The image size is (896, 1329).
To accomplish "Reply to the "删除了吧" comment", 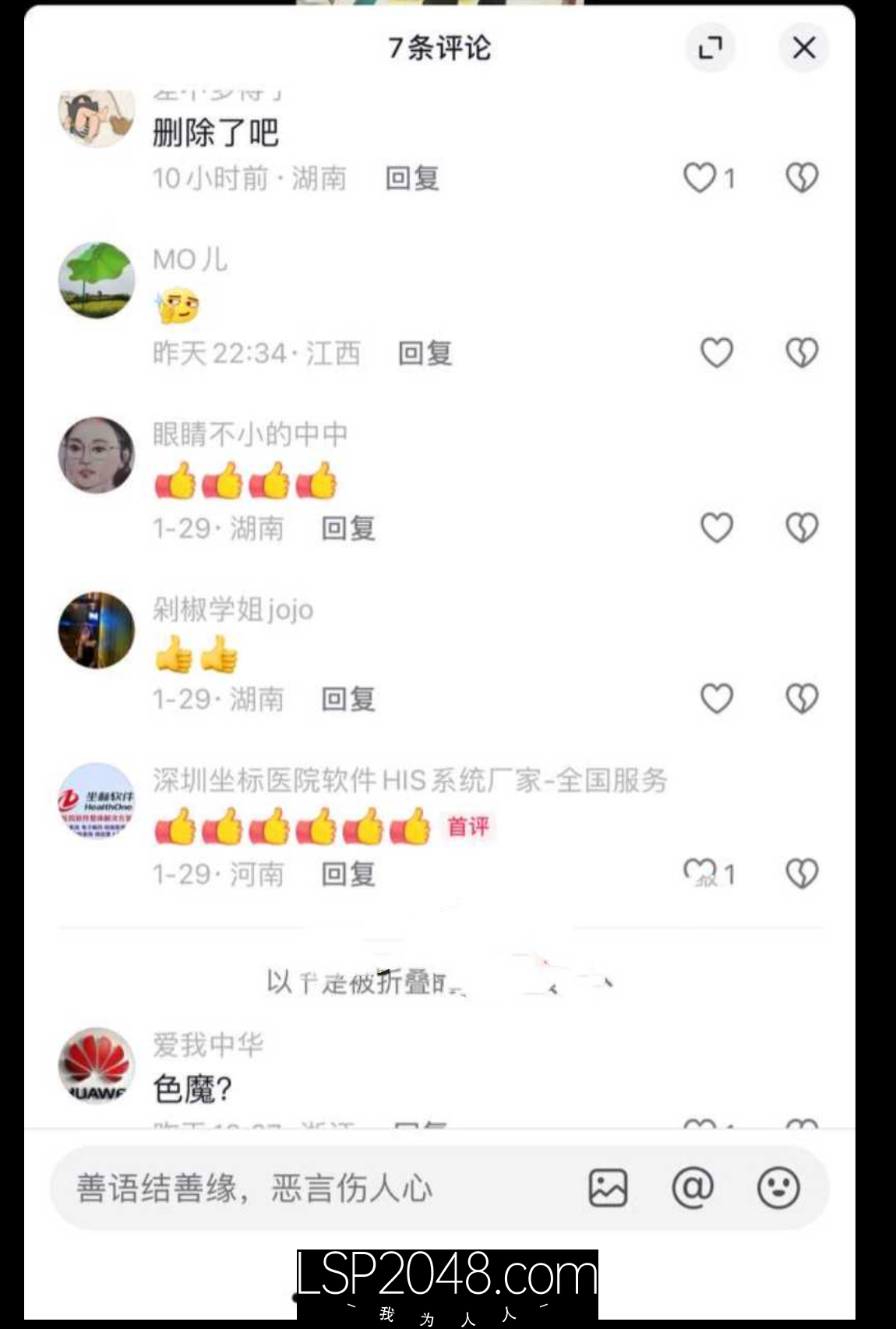I will pyautogui.click(x=412, y=178).
